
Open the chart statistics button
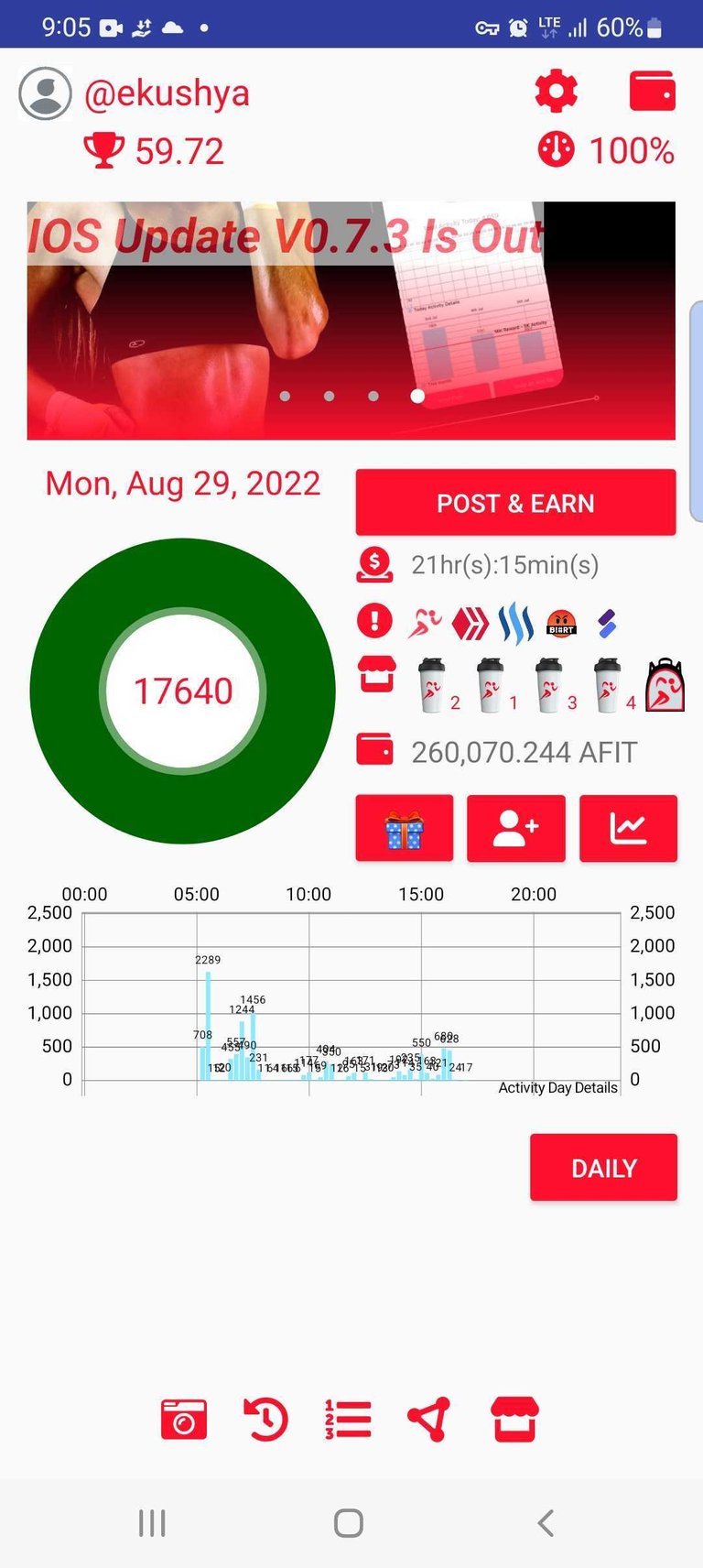pyautogui.click(x=628, y=829)
